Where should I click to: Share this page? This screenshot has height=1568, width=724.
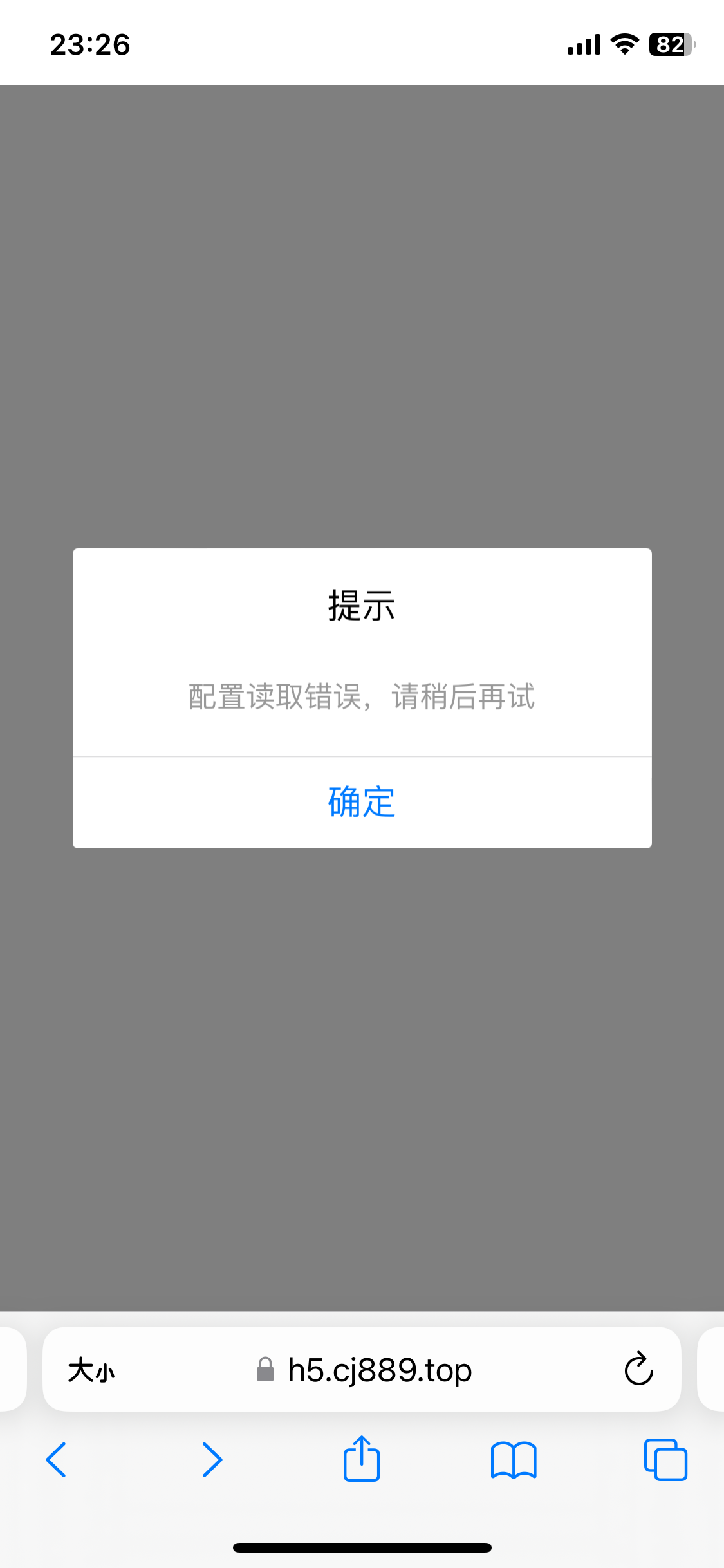[x=362, y=1459]
